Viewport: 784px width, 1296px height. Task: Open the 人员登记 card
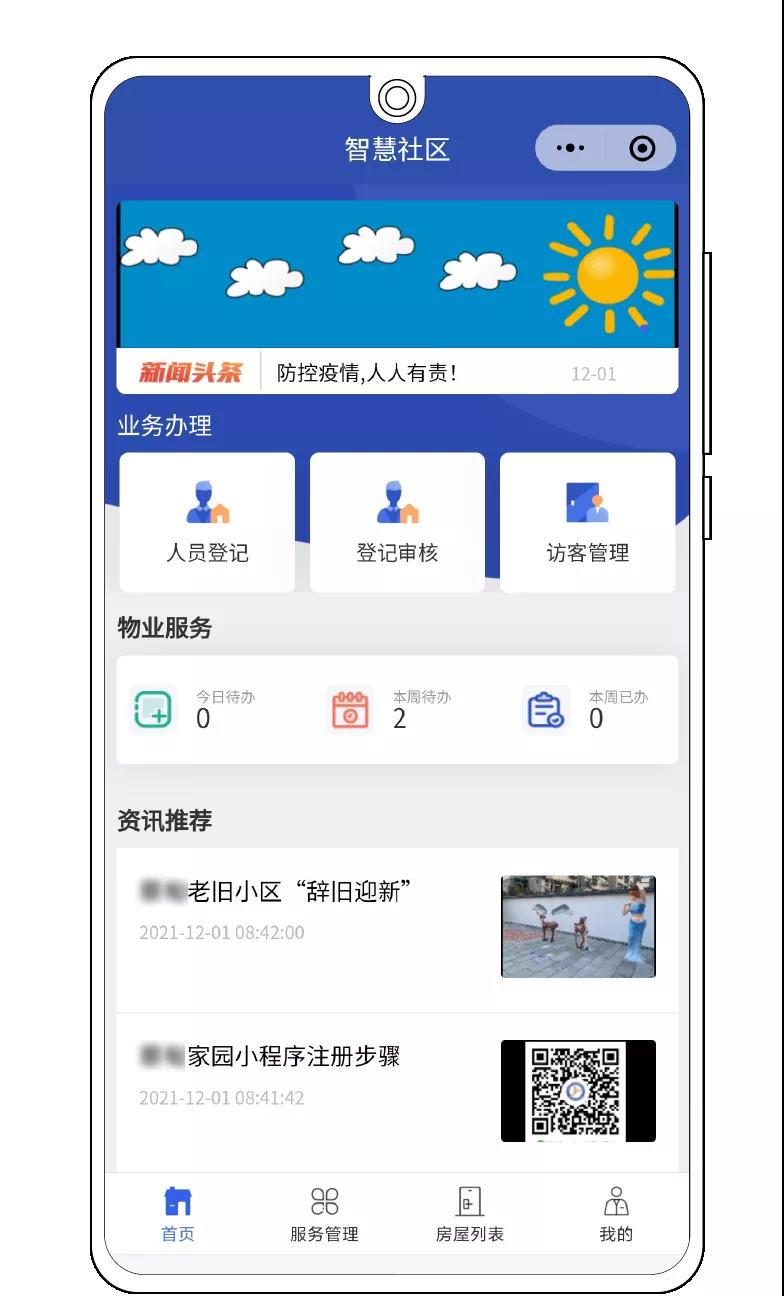[207, 522]
